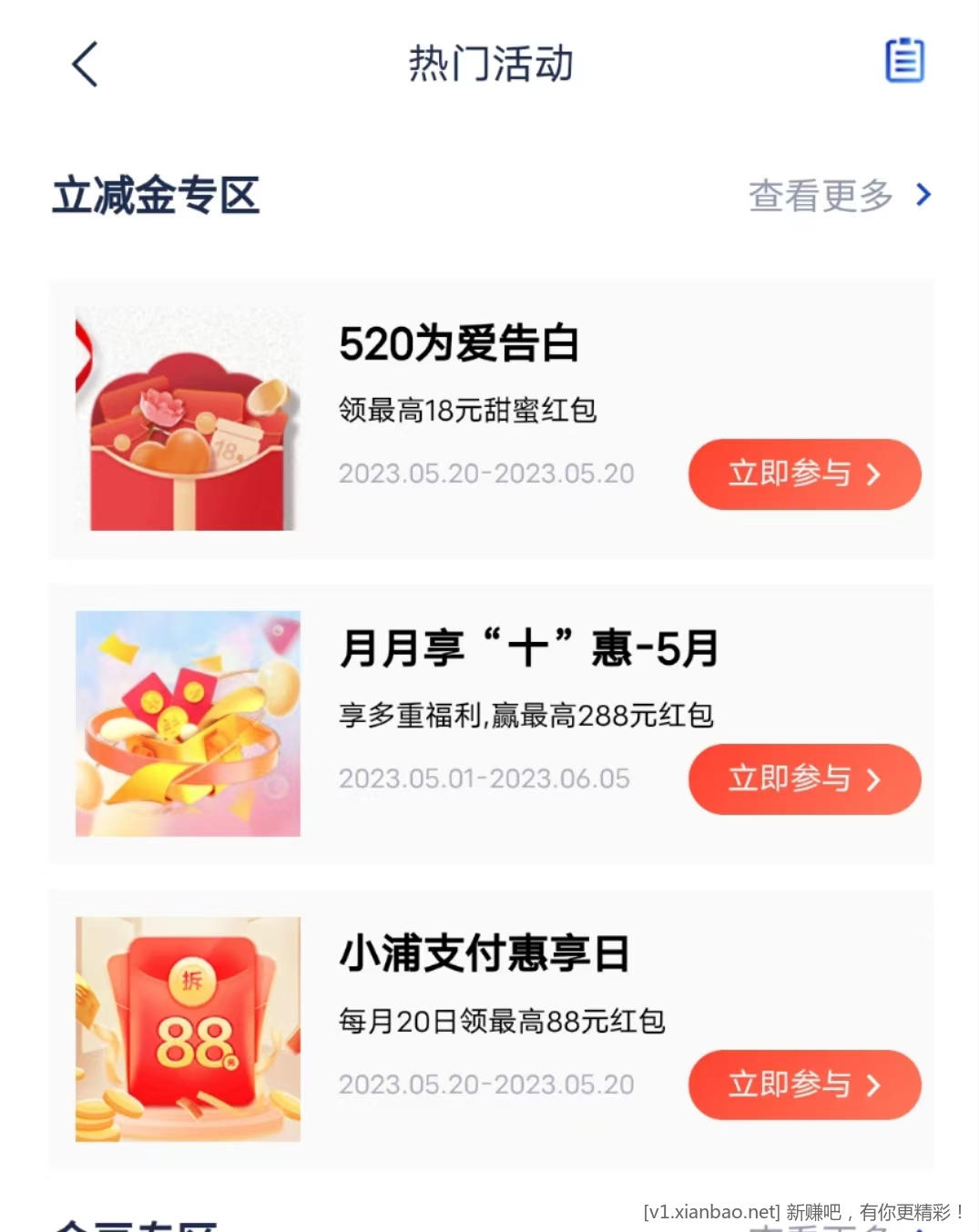
Task: Open the clipboard records icon
Action: (x=904, y=61)
